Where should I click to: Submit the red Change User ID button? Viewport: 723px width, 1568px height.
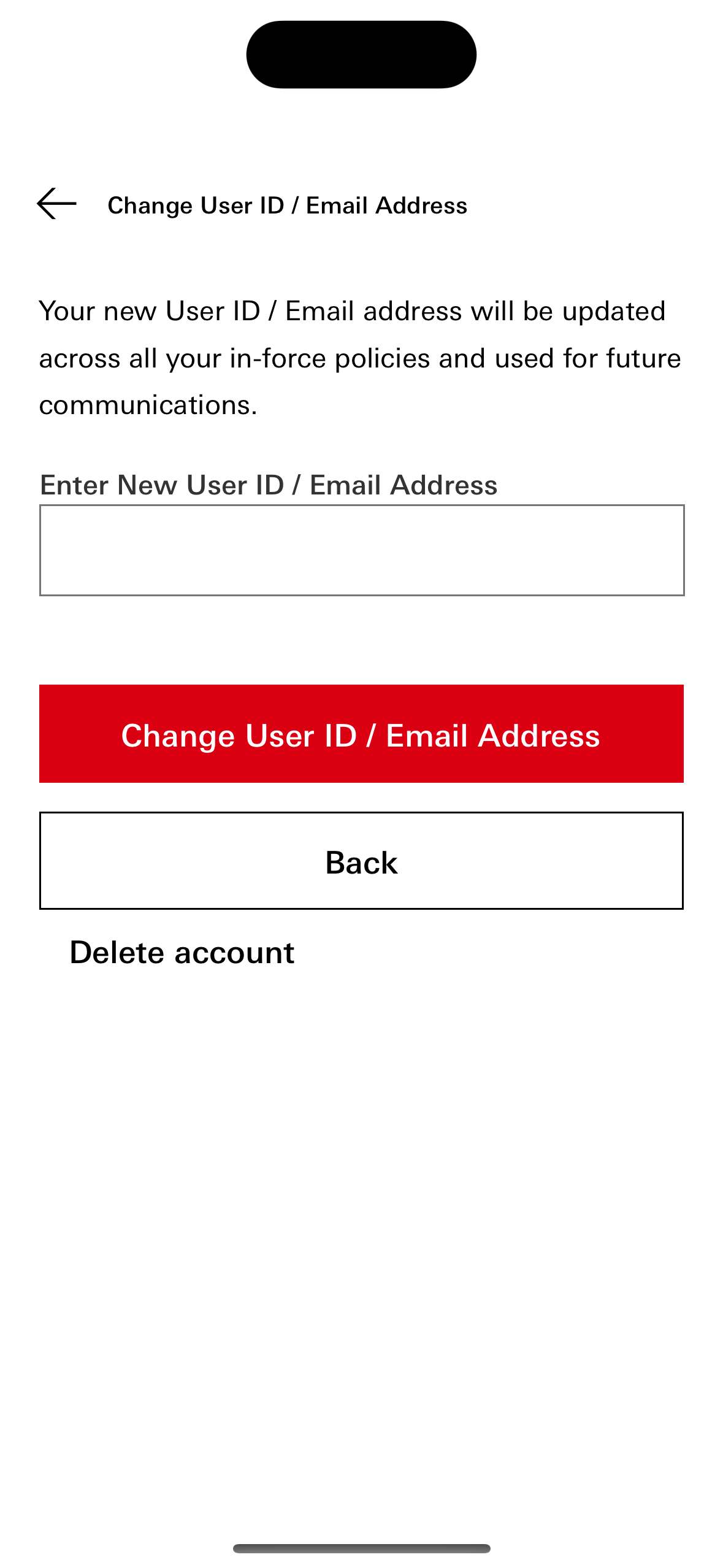tap(362, 734)
